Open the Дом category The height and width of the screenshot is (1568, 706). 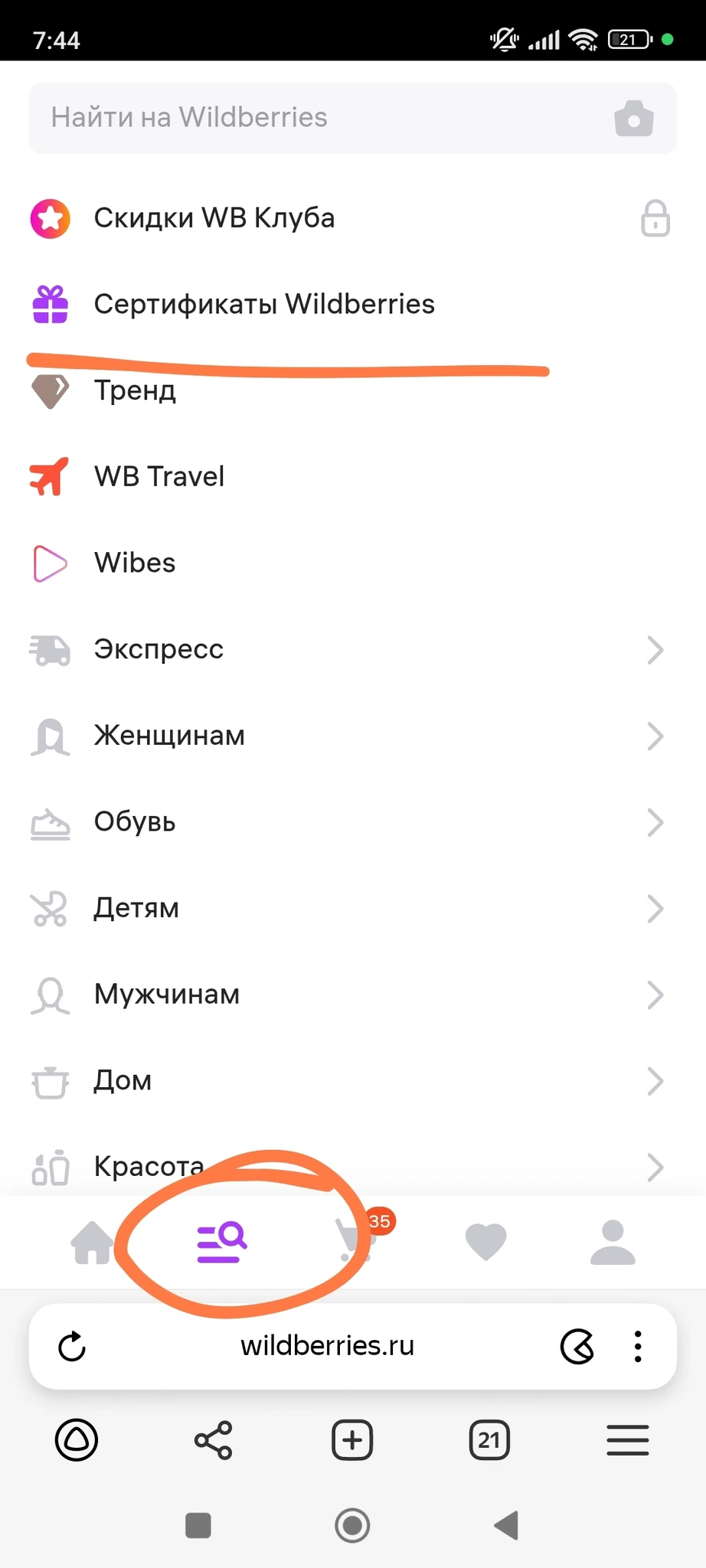[353, 1081]
